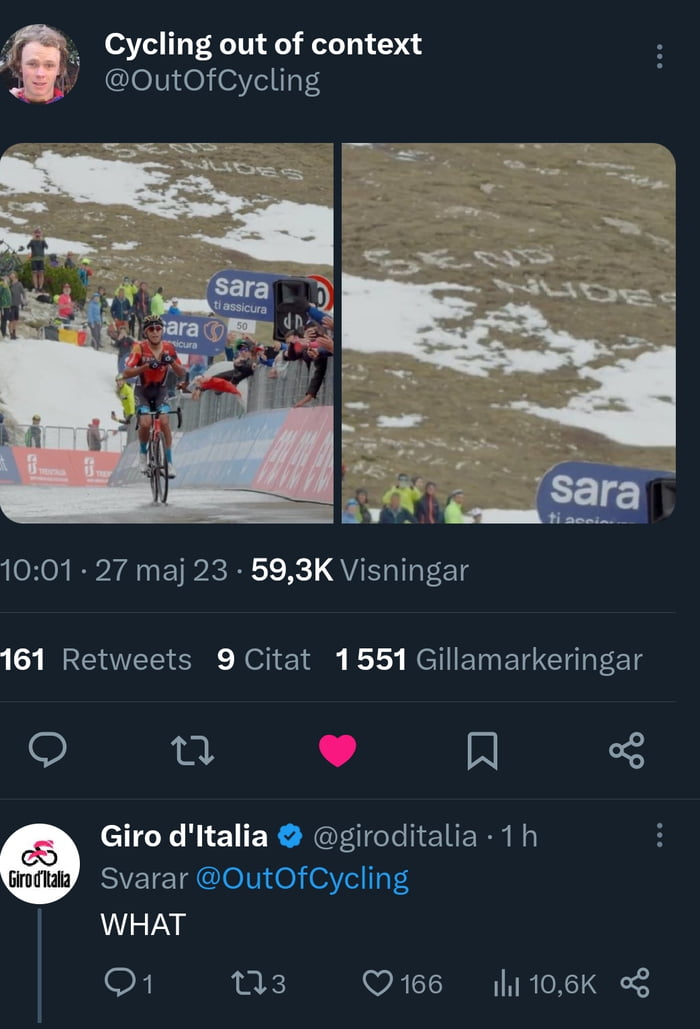View the left photo of the cyclist

166,333
